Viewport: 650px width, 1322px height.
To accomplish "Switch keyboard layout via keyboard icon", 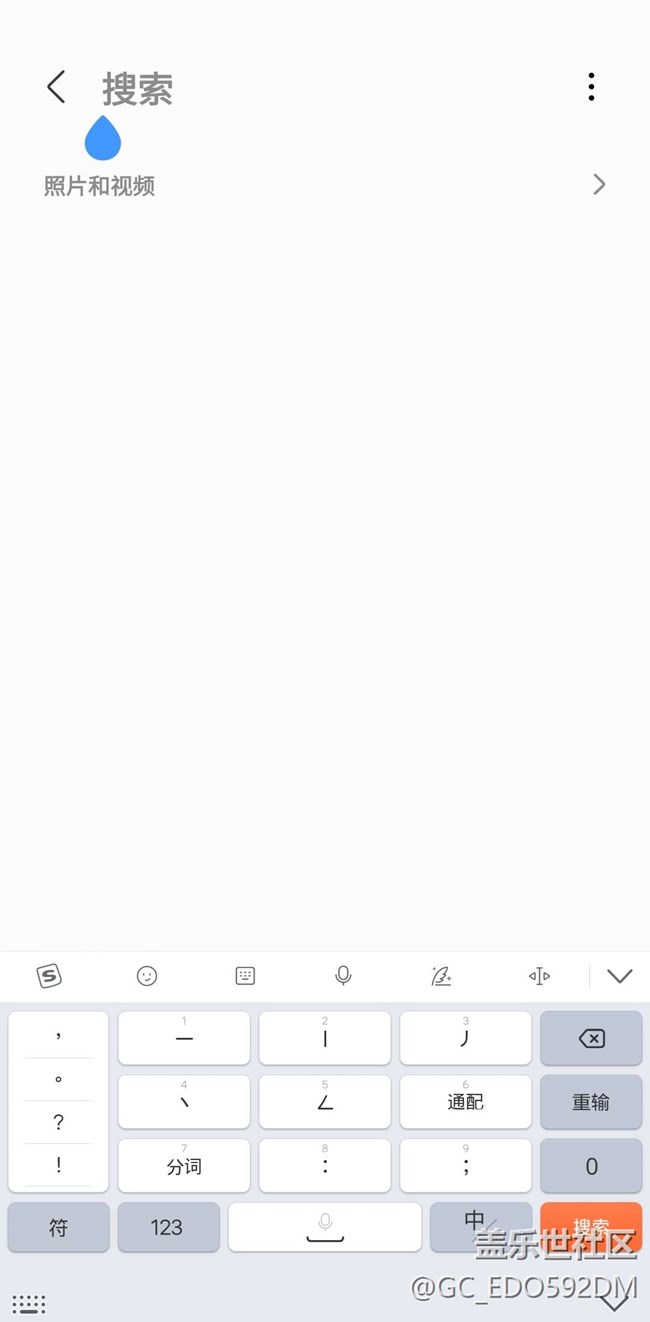I will pyautogui.click(x=245, y=976).
